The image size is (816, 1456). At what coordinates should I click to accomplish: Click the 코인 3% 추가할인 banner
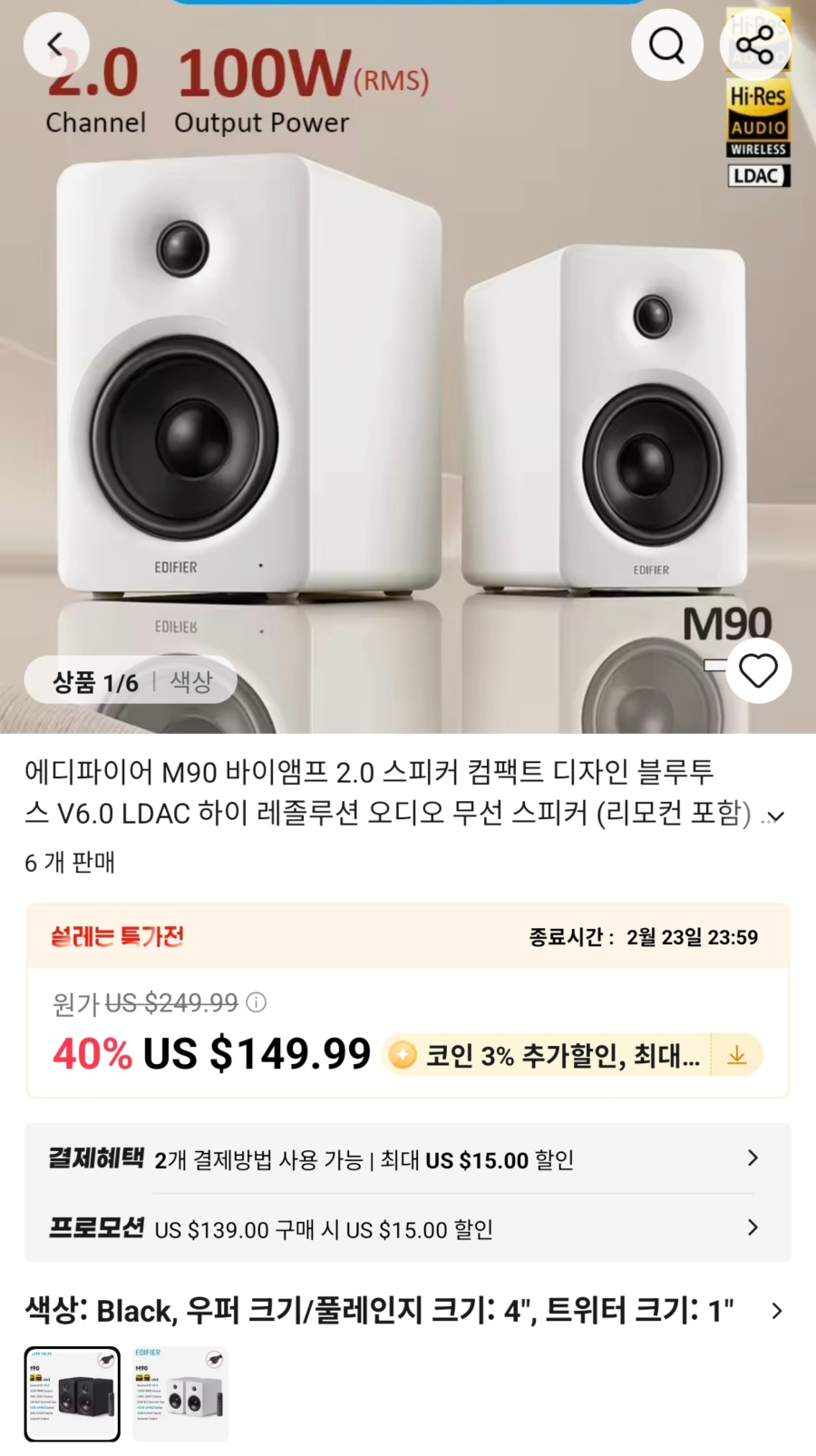pos(553,1055)
